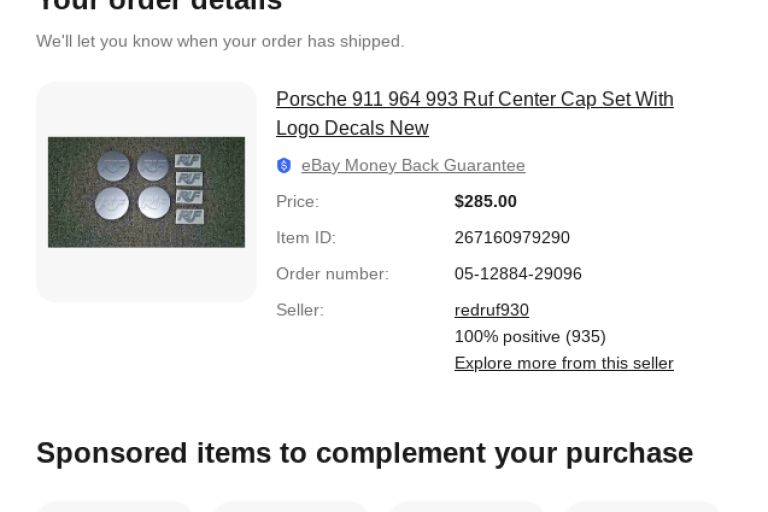Open the center cap product image
Image resolution: width=768 pixels, height=512 pixels.
146,192
